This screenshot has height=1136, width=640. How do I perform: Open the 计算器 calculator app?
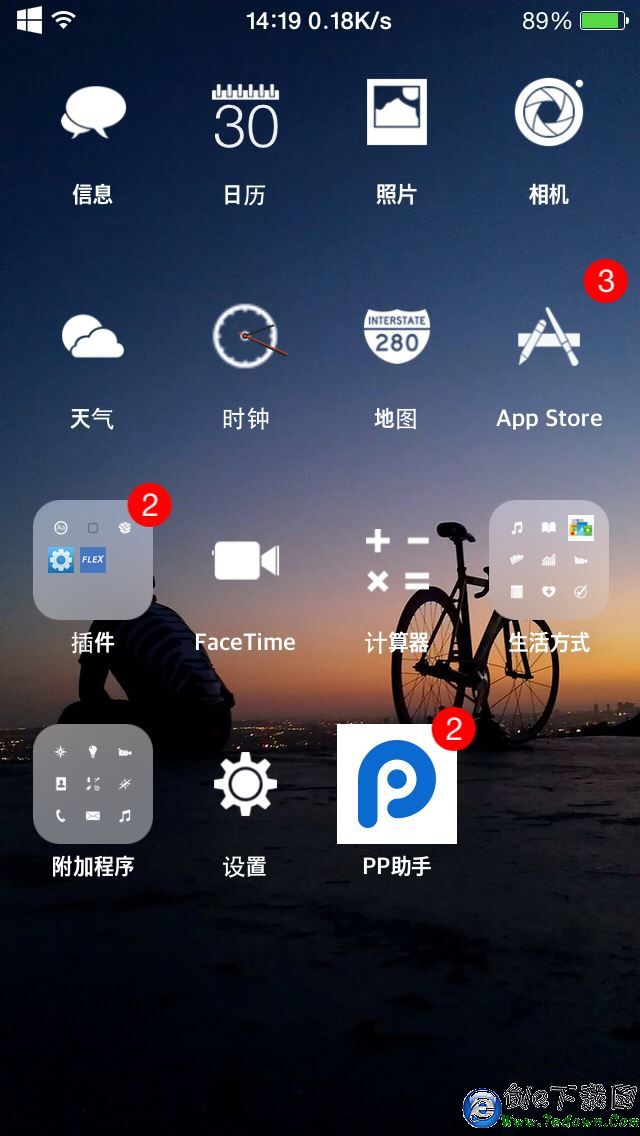[397, 560]
